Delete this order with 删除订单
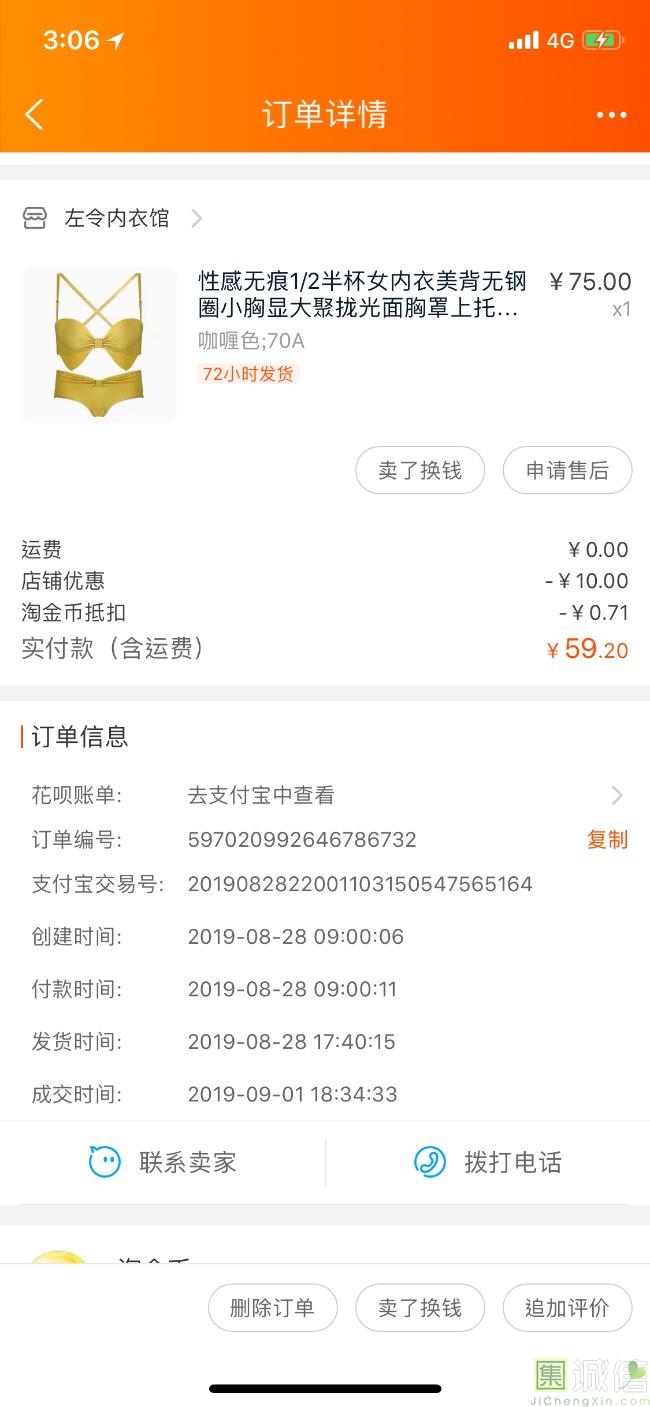Screen dimensions: 650x1407 [272, 1308]
